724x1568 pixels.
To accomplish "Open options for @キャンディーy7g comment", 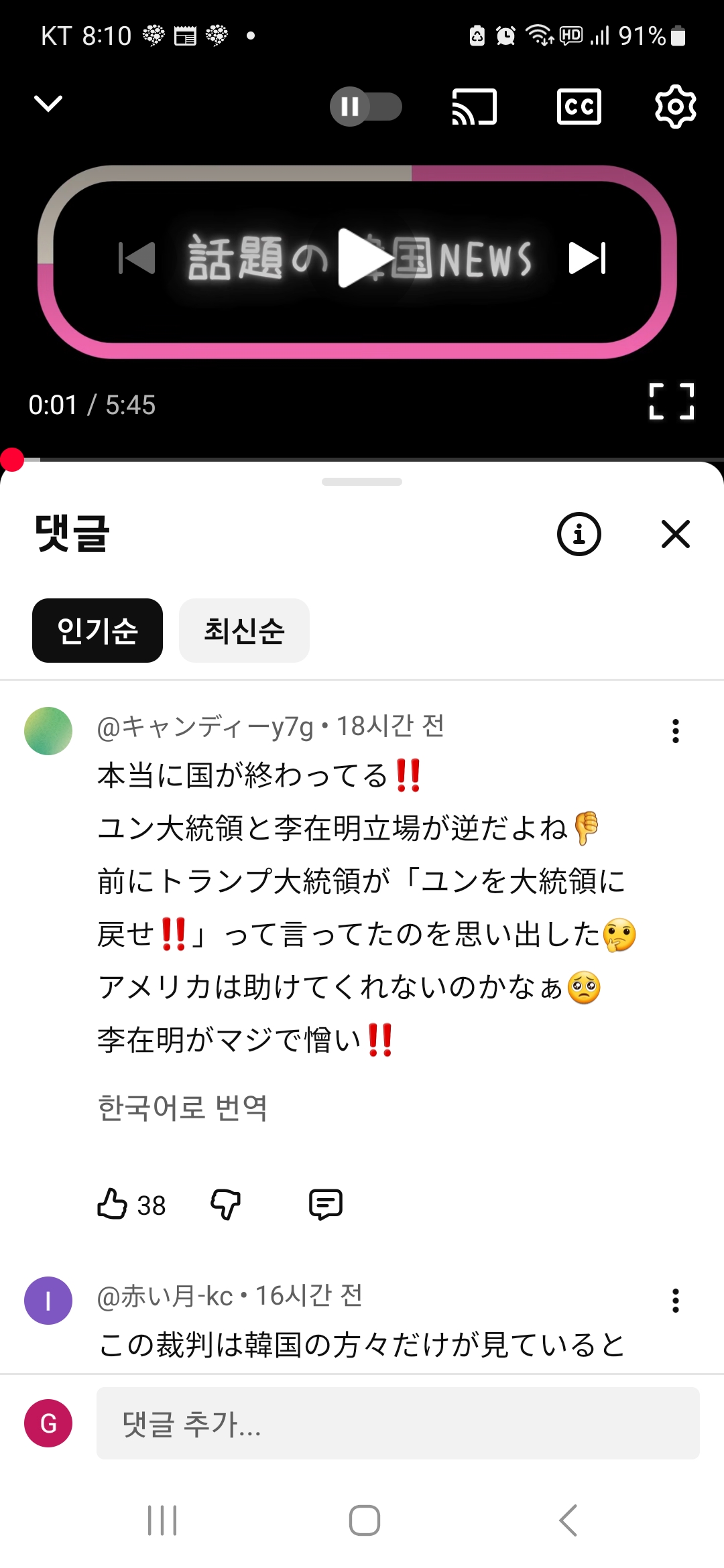I will [675, 731].
